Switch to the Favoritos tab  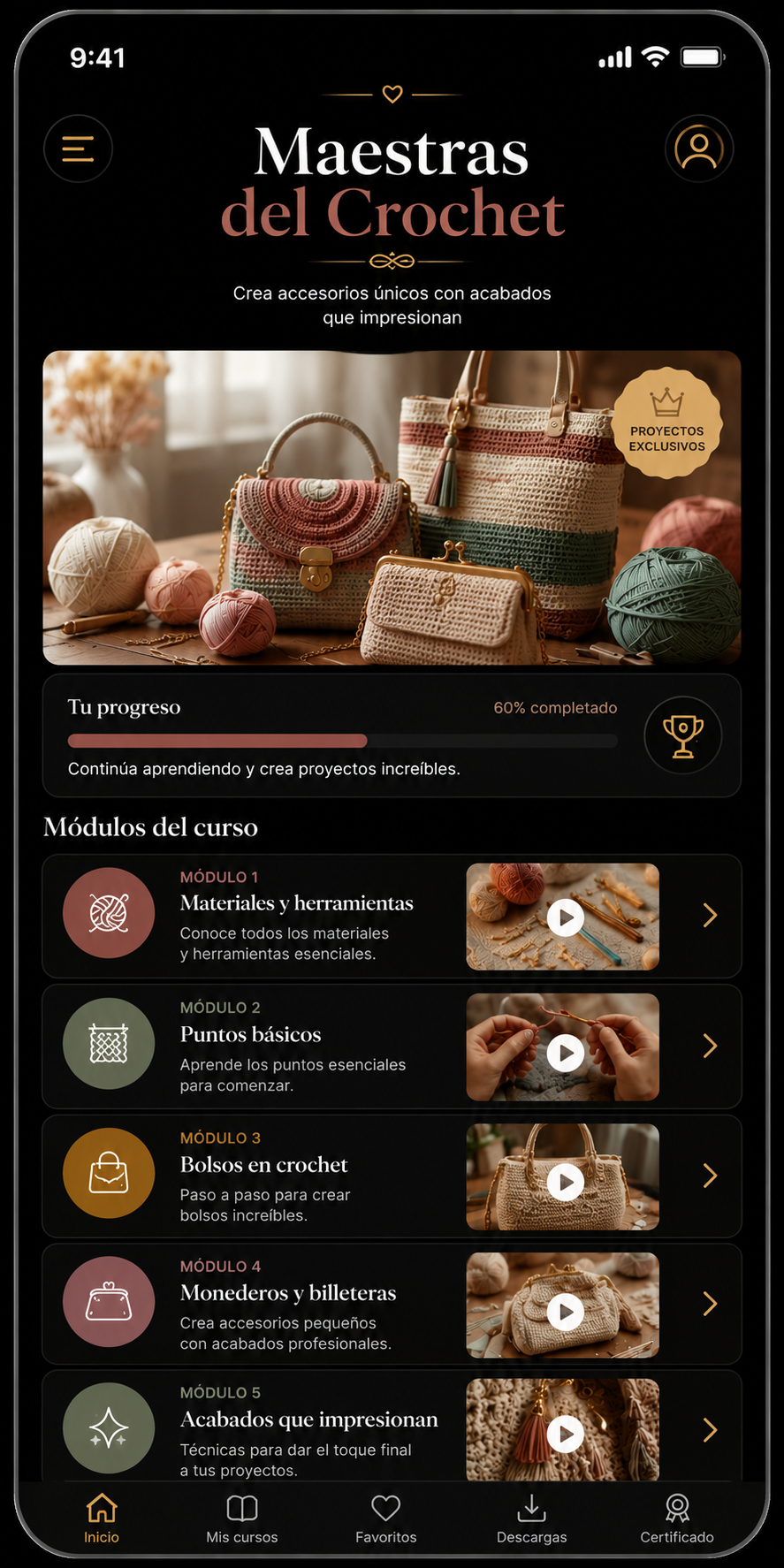(386, 1519)
